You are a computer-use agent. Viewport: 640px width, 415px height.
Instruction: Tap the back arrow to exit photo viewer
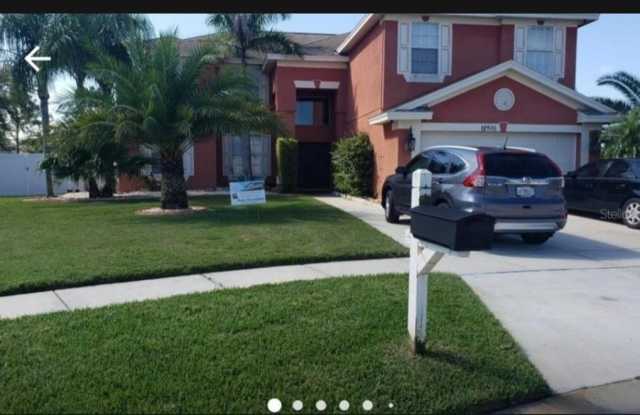(37, 59)
